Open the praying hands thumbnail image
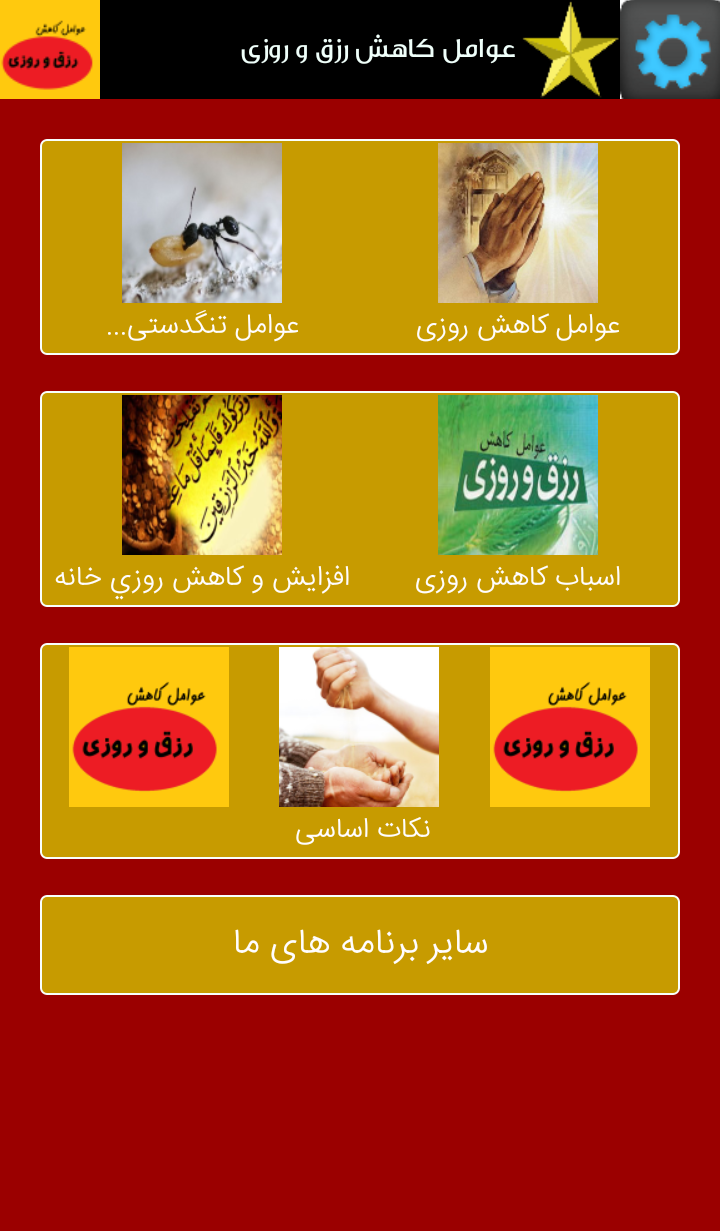 click(518, 222)
